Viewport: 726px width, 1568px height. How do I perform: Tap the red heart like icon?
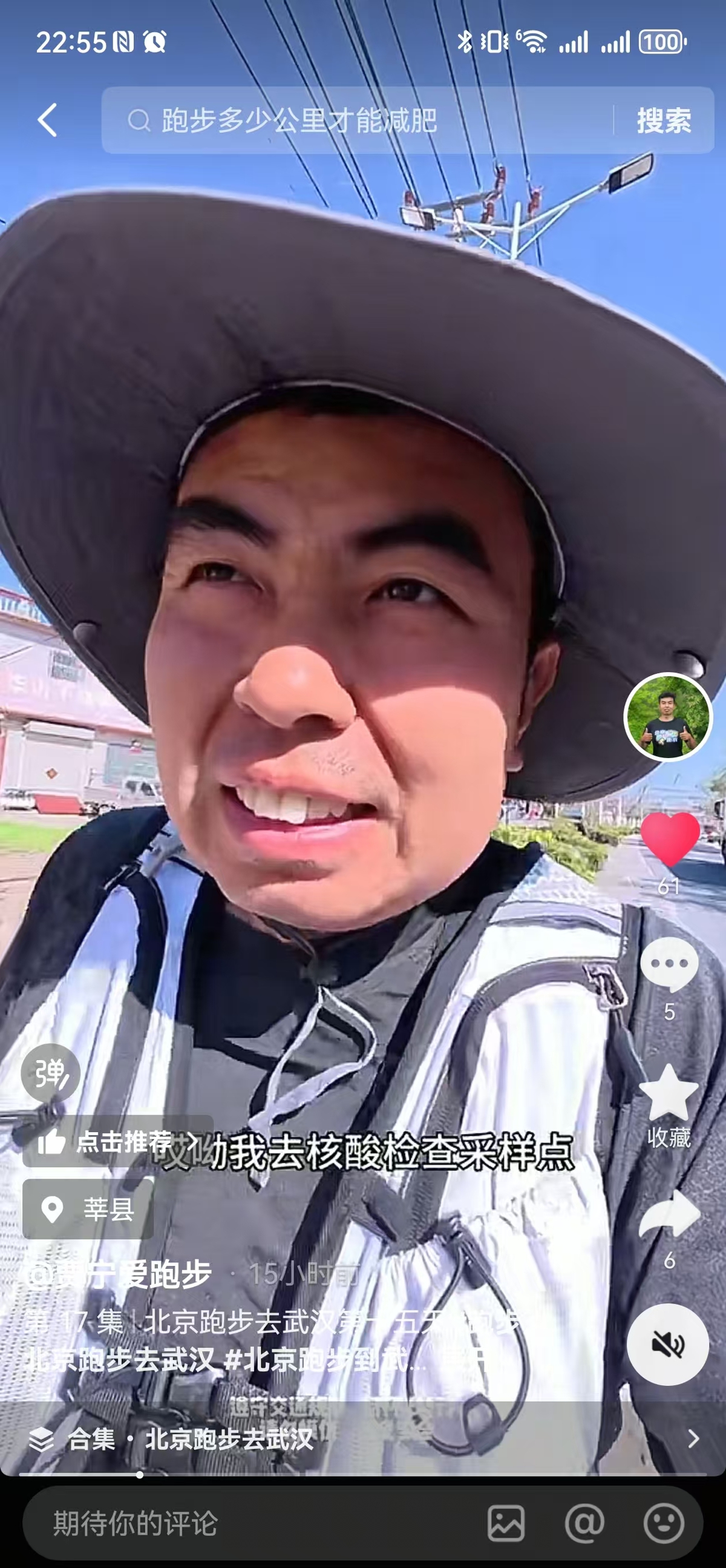[x=669, y=838]
